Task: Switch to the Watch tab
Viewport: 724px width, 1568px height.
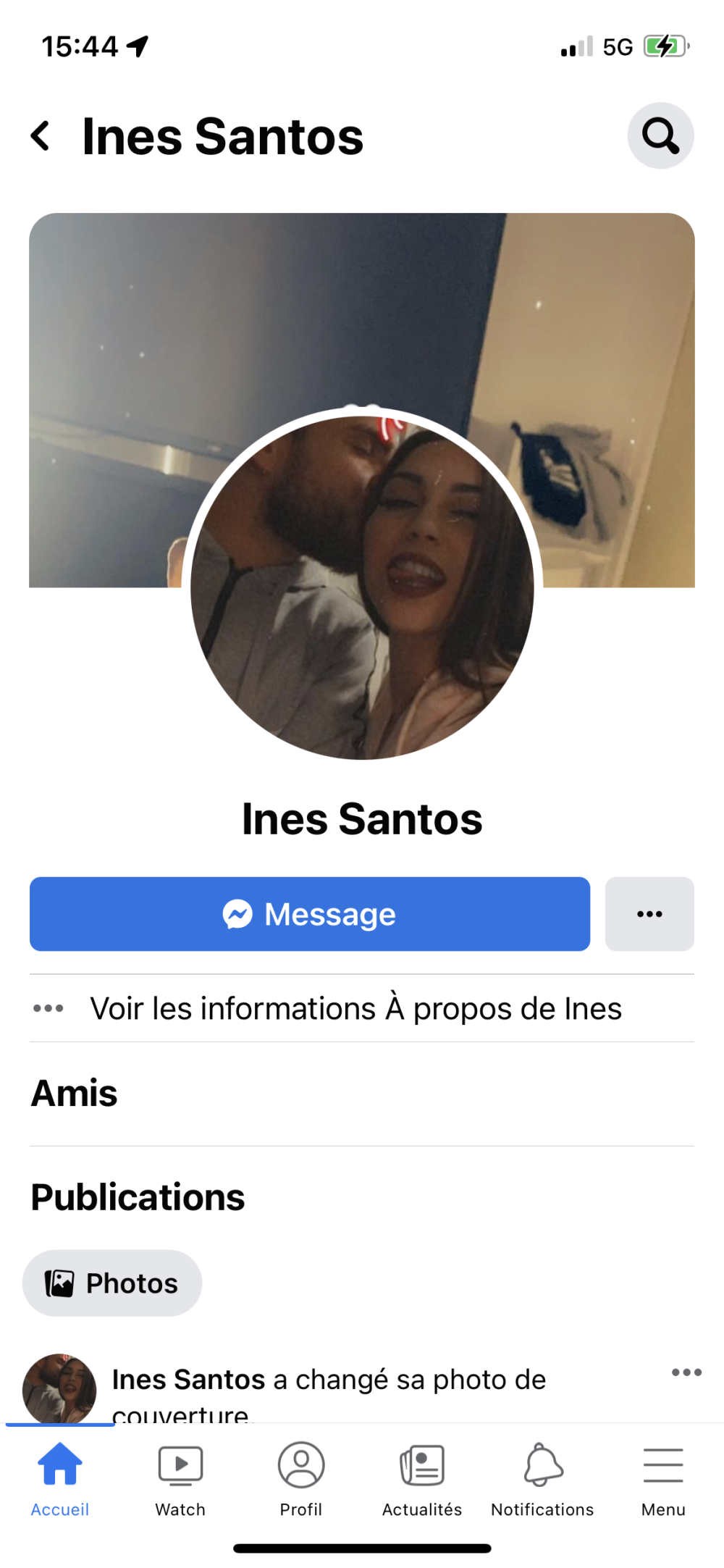Action: click(180, 1478)
